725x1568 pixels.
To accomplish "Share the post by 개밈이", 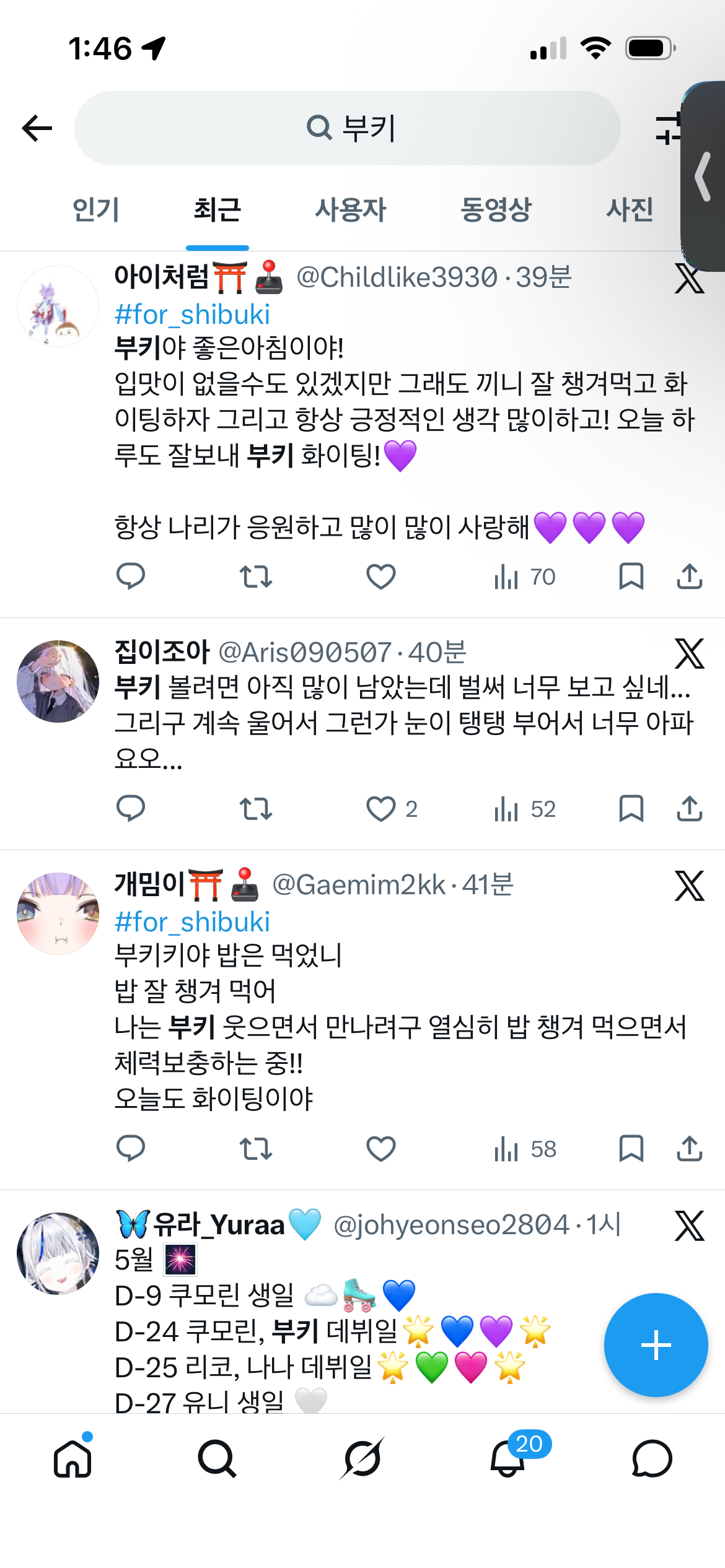I will click(x=689, y=1149).
